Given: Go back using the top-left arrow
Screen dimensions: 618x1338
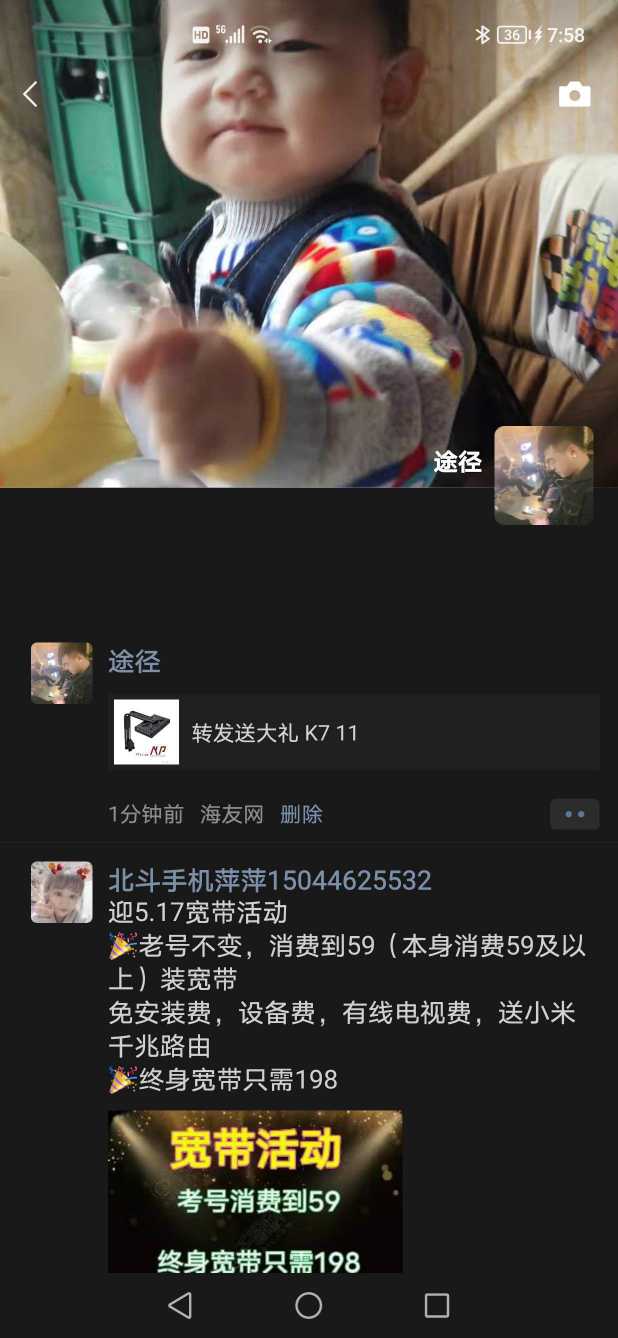Looking at the screenshot, I should (30, 95).
